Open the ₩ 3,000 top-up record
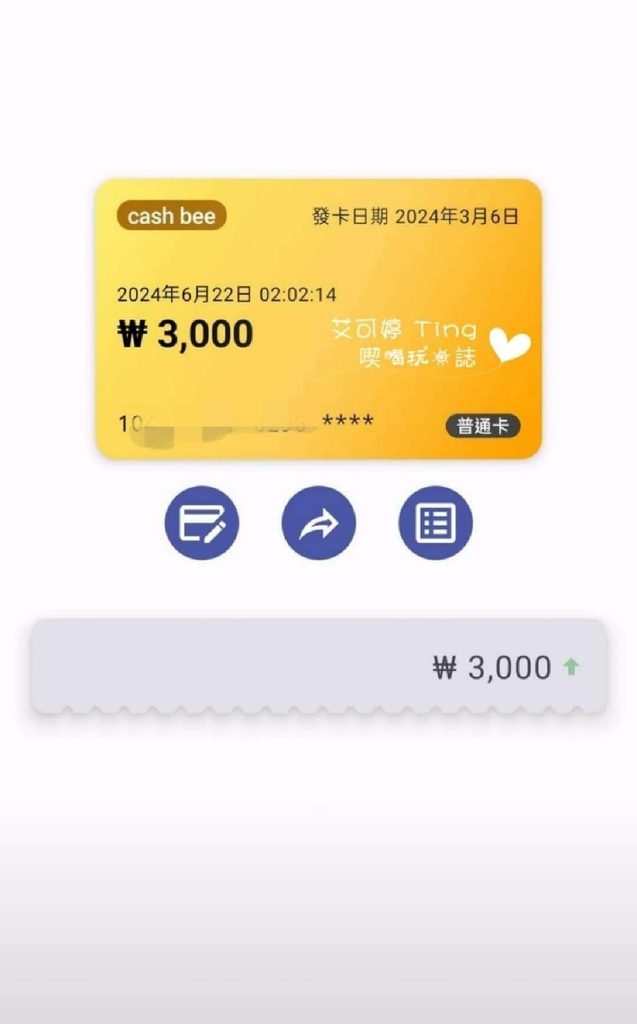This screenshot has height=1024, width=637. click(318, 666)
